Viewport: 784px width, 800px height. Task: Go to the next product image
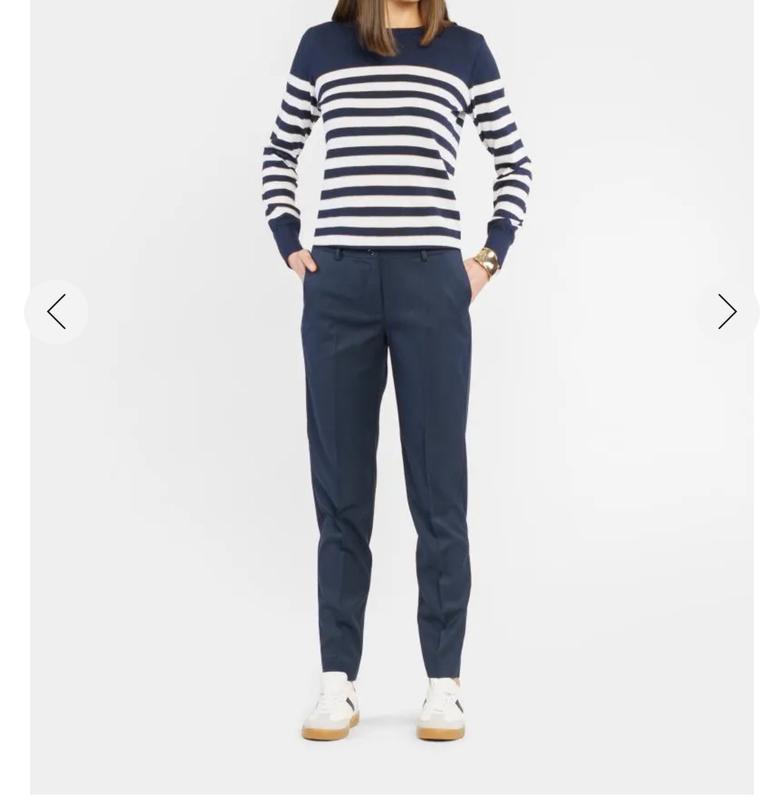click(x=727, y=312)
